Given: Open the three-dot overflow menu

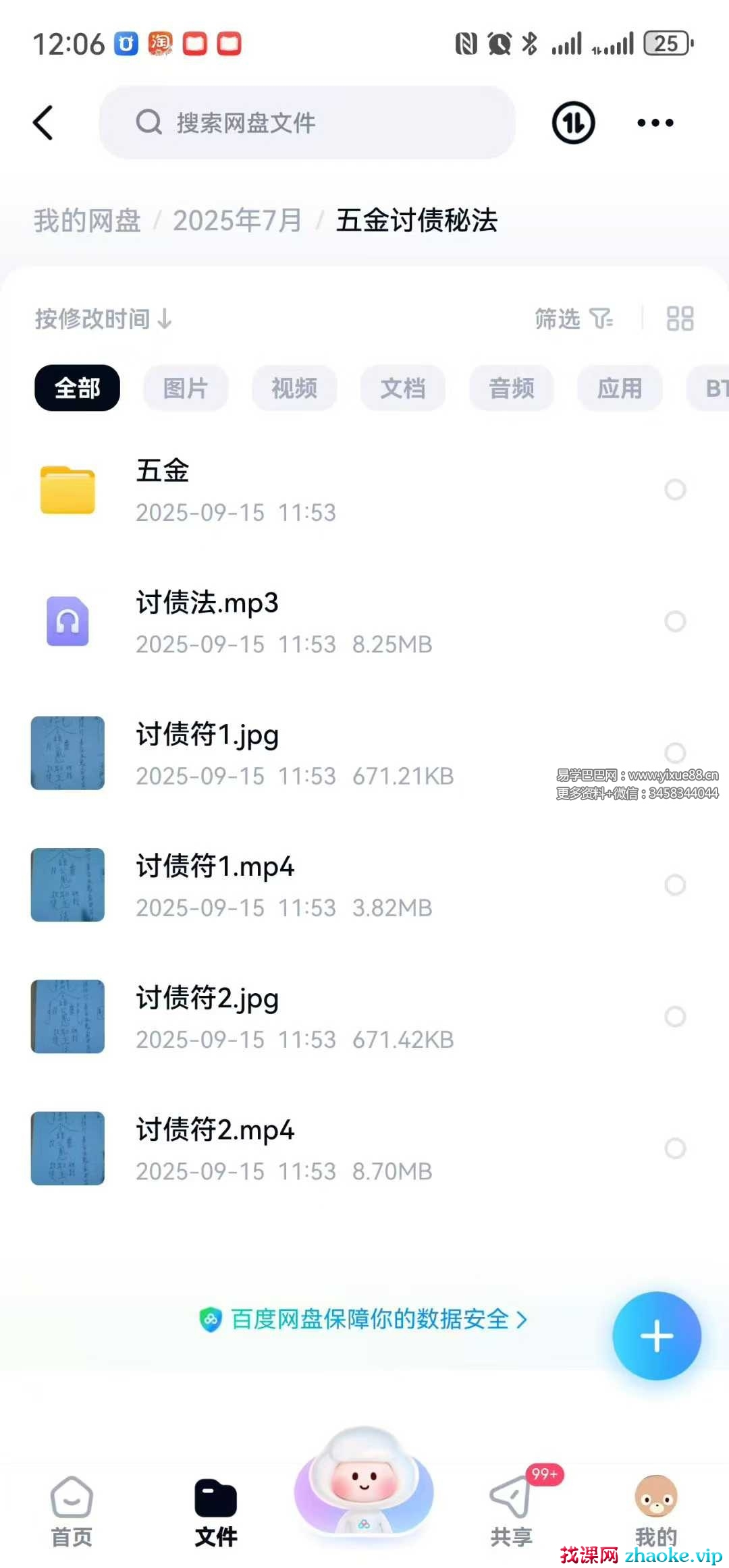Looking at the screenshot, I should (x=655, y=123).
